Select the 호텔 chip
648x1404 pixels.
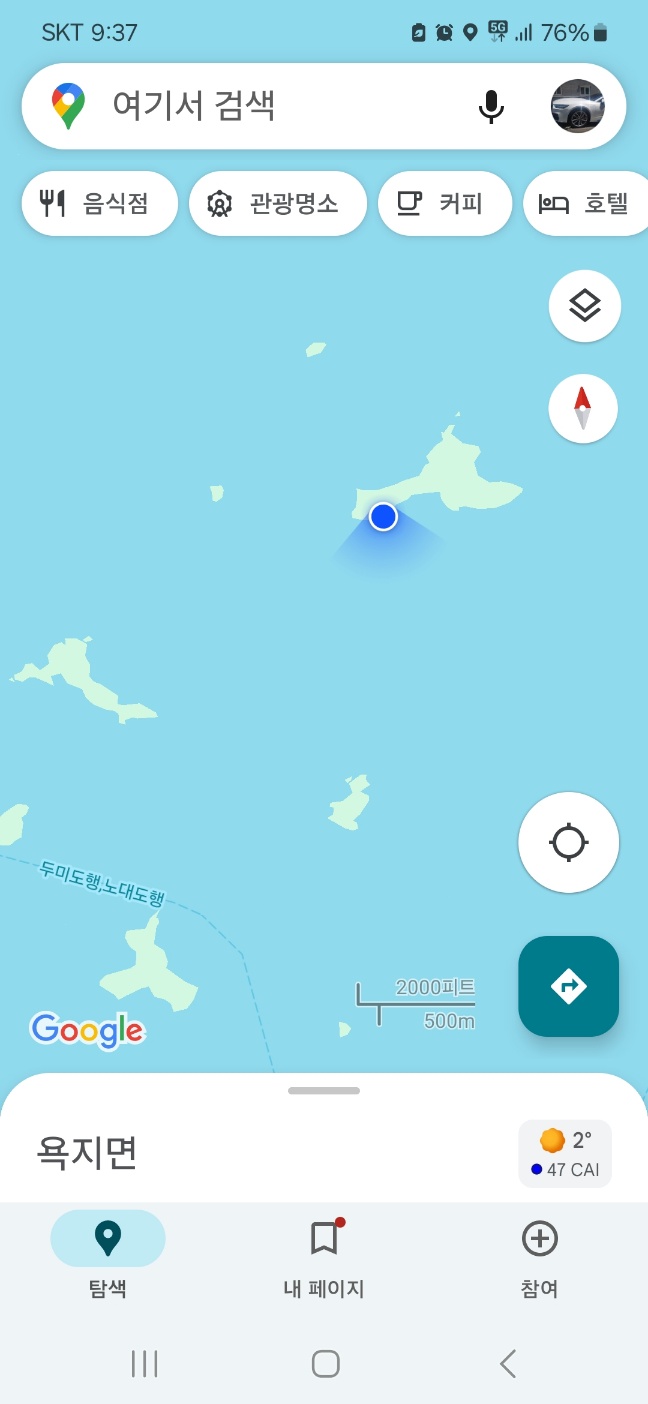tap(586, 204)
